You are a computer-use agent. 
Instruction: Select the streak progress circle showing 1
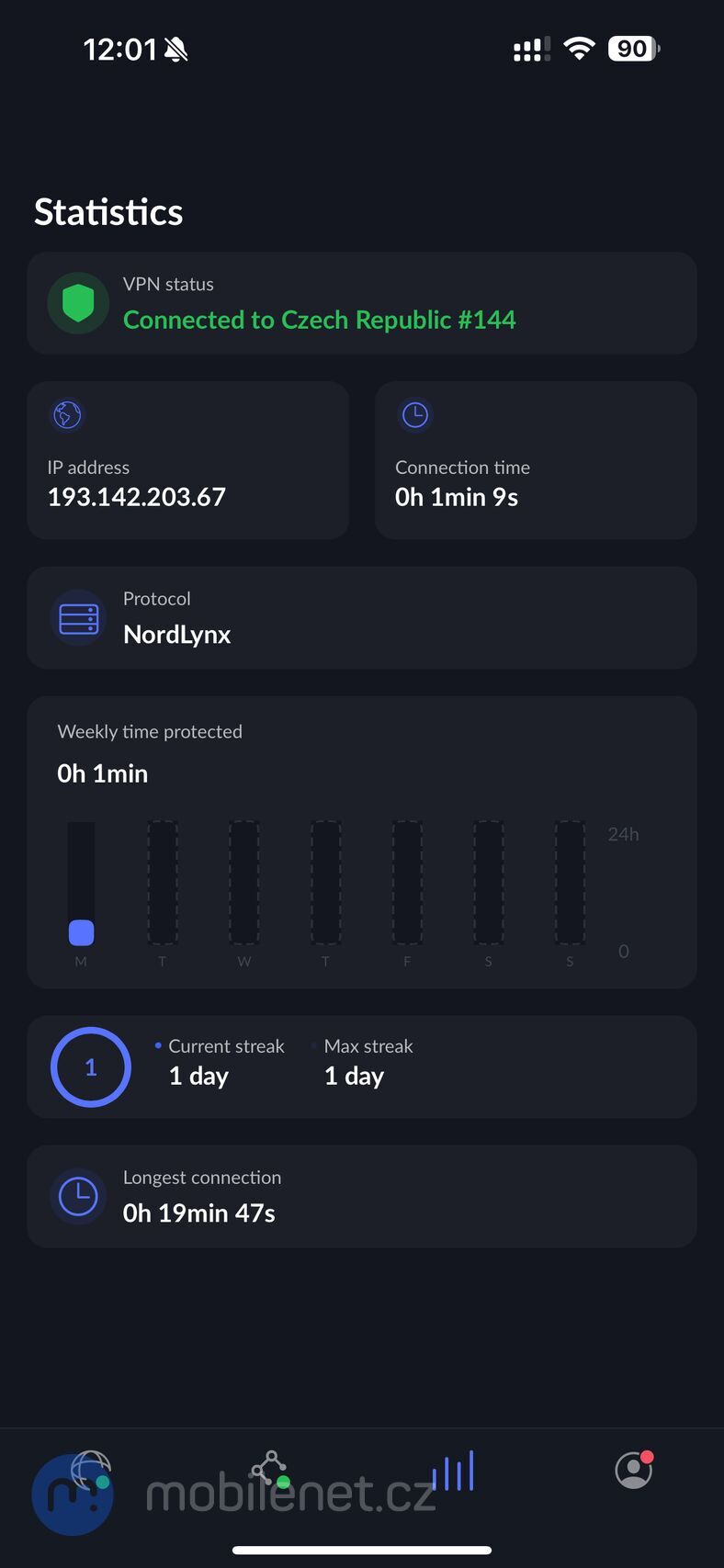tap(90, 1066)
